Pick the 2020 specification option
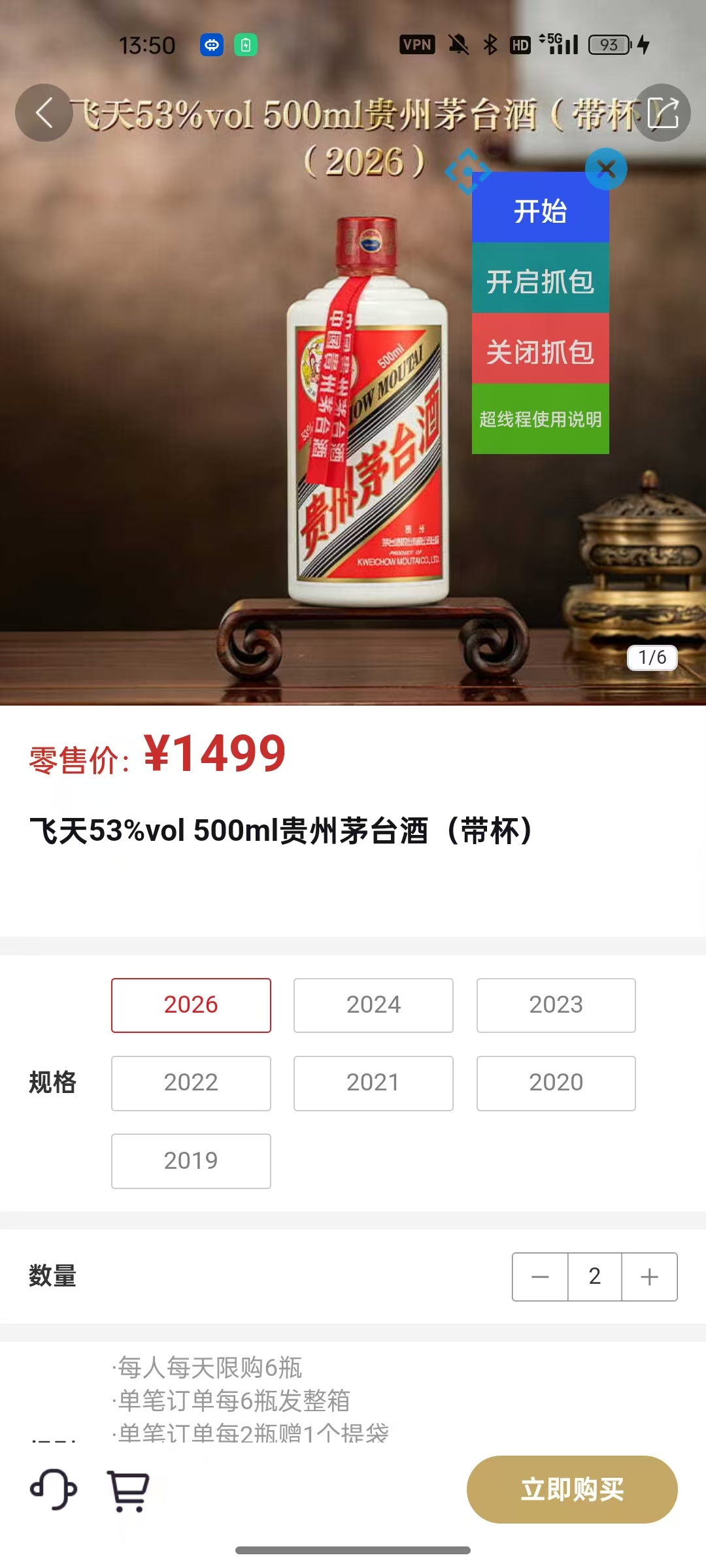The image size is (706, 1568). pyautogui.click(x=556, y=1083)
